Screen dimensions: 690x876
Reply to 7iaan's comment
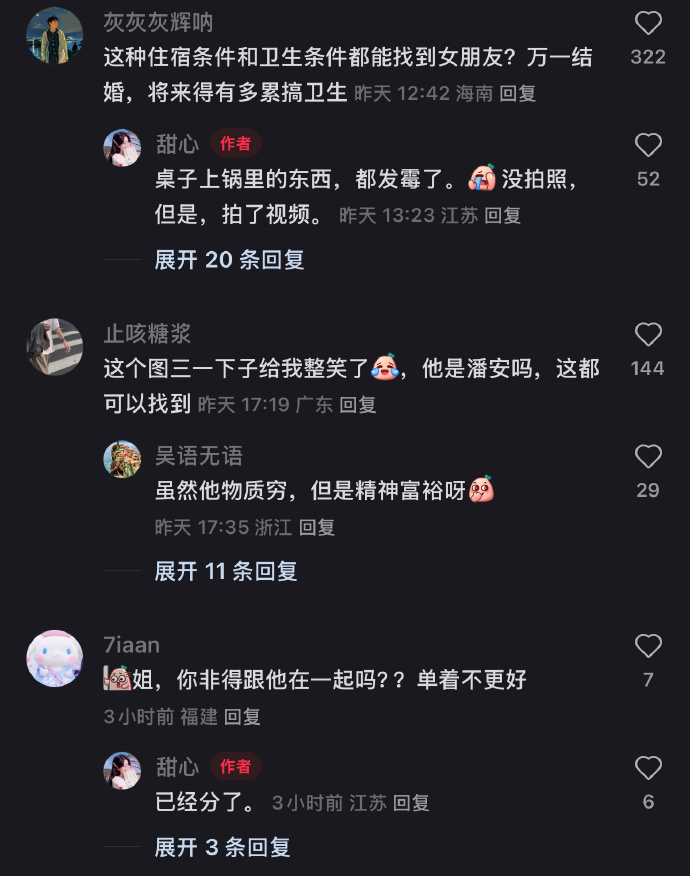click(242, 717)
